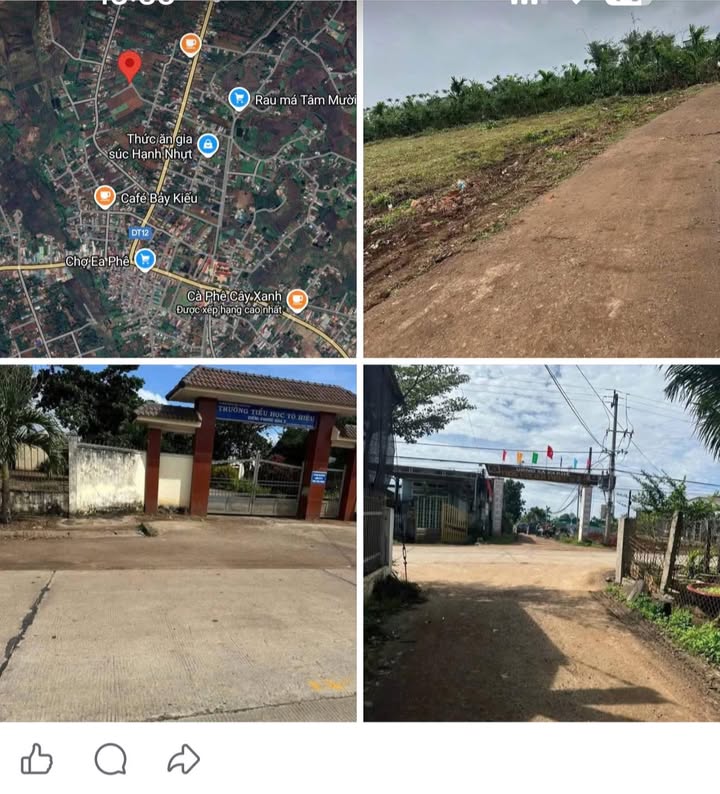View the photo of the sloped dirt land

[x=541, y=178]
